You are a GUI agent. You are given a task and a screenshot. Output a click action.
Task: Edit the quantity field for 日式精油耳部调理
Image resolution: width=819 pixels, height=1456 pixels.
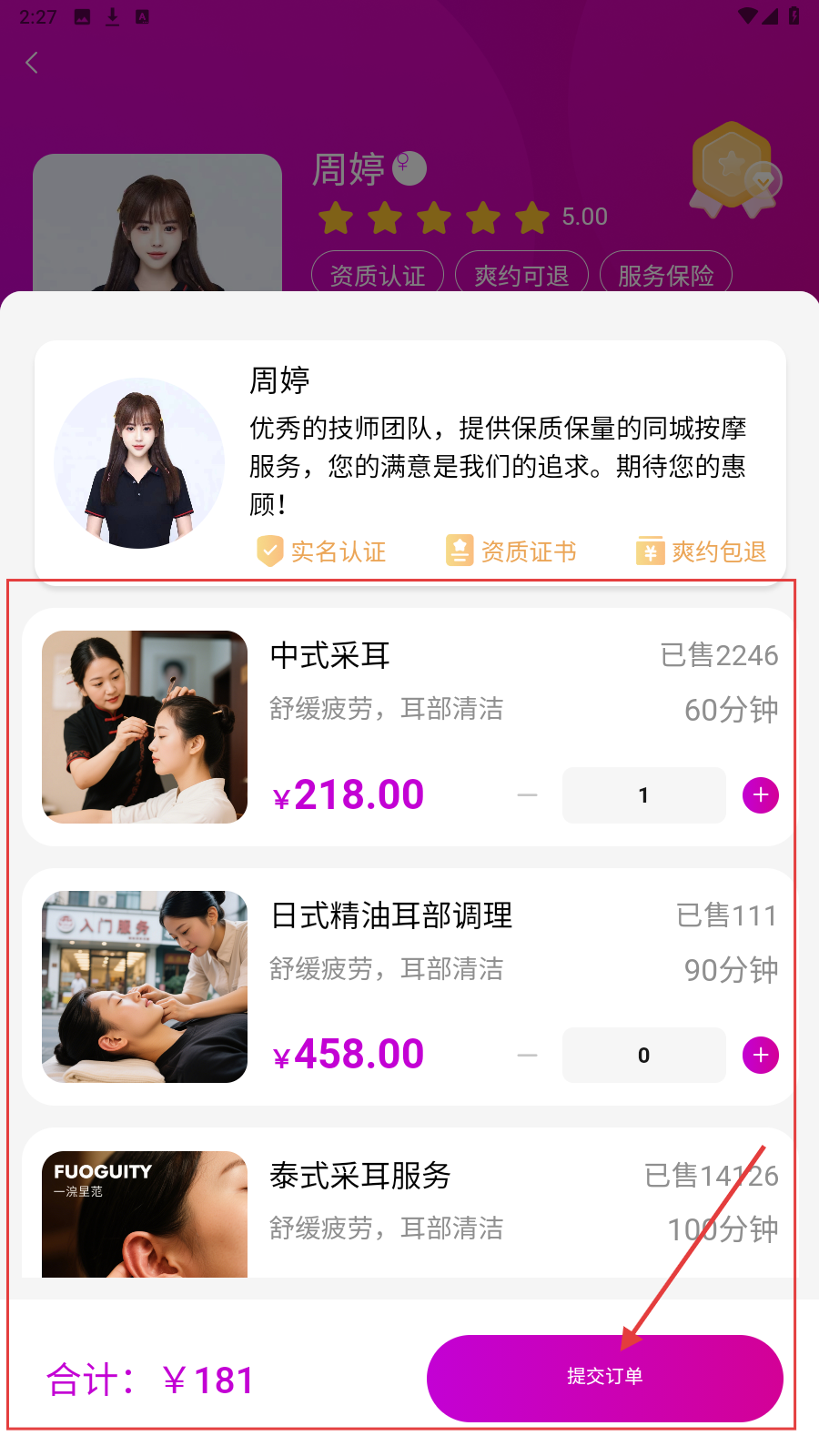643,1055
